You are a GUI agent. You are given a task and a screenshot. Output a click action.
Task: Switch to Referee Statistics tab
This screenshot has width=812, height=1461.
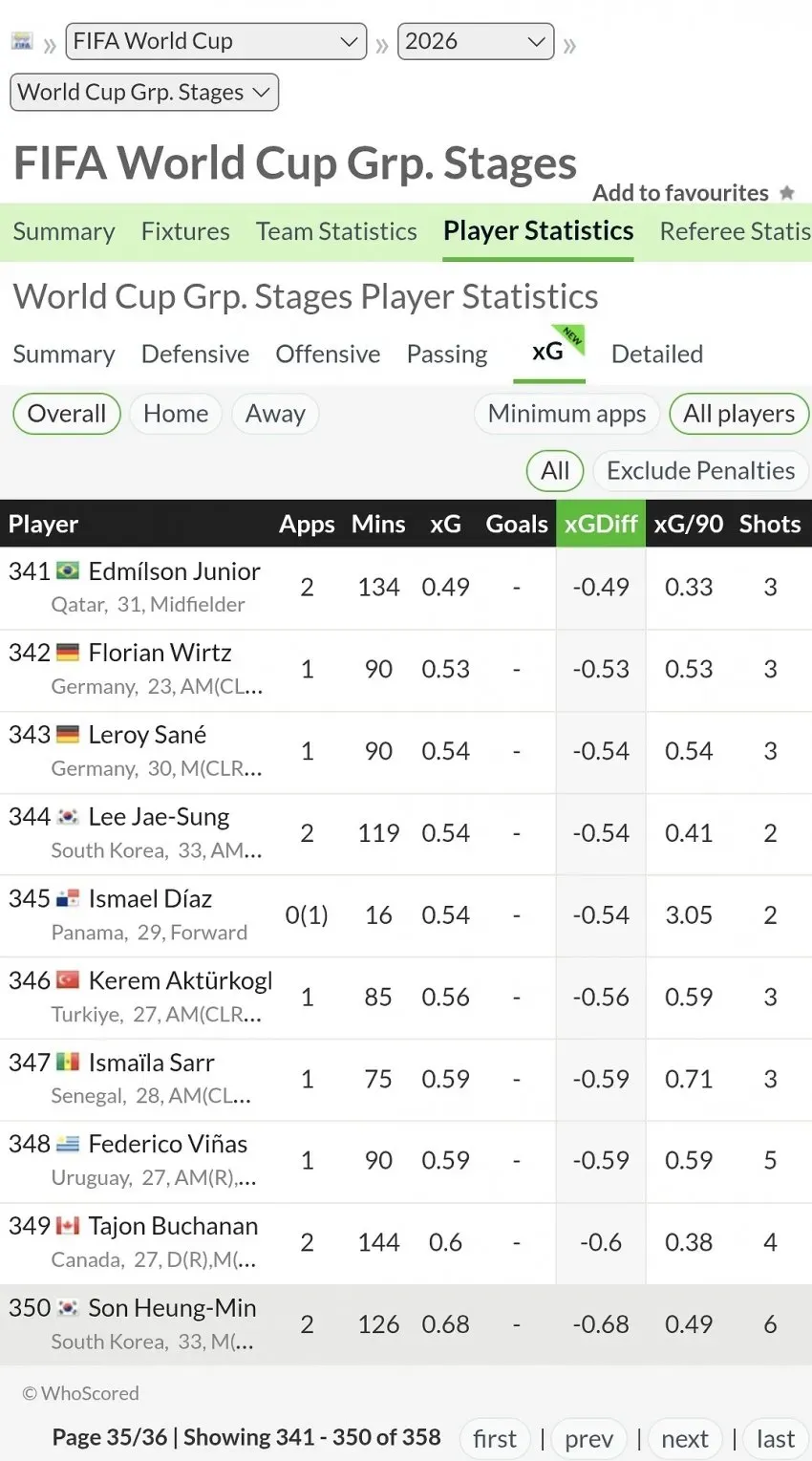735,231
